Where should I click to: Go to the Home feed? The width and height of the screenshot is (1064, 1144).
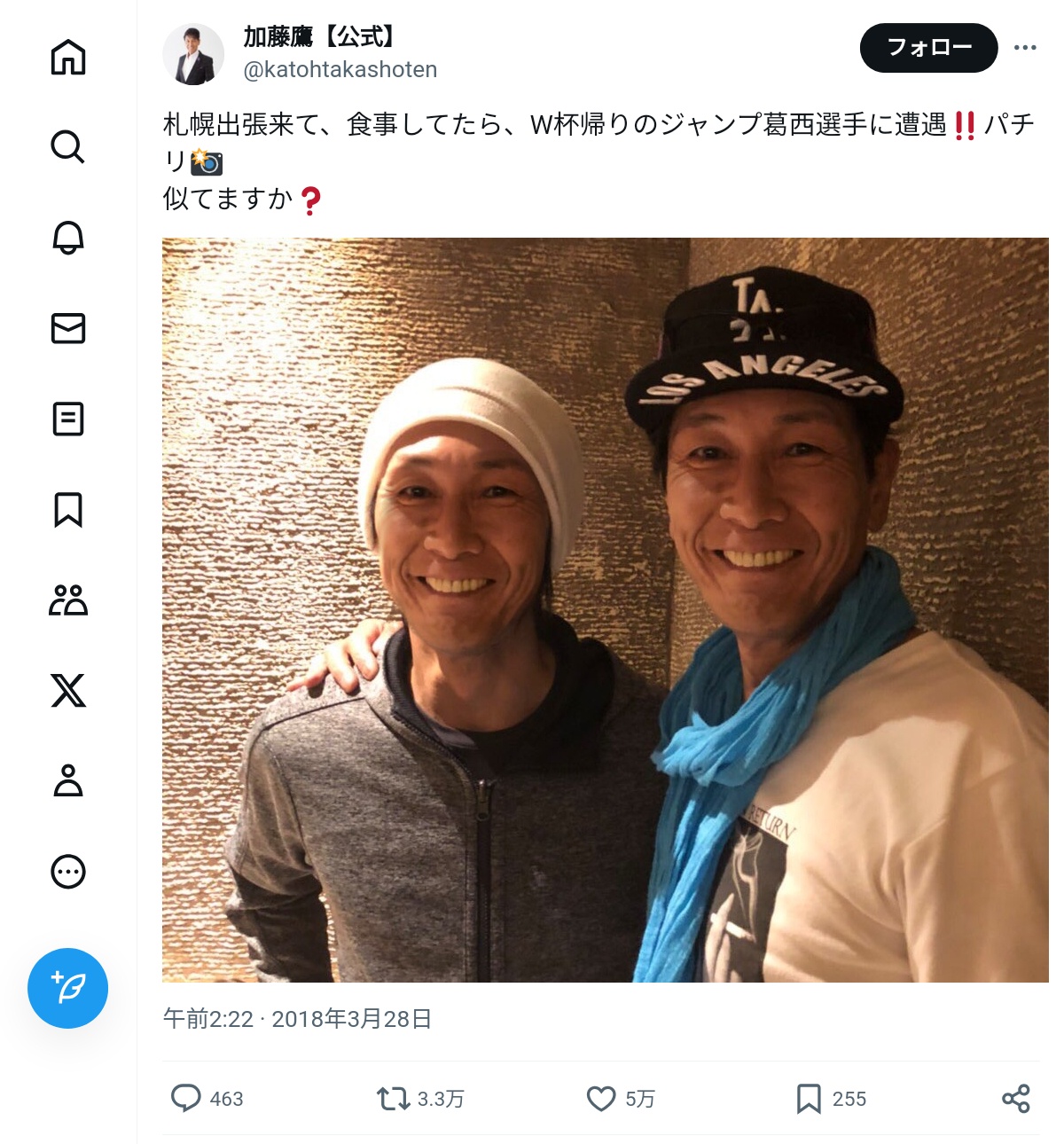tap(68, 58)
